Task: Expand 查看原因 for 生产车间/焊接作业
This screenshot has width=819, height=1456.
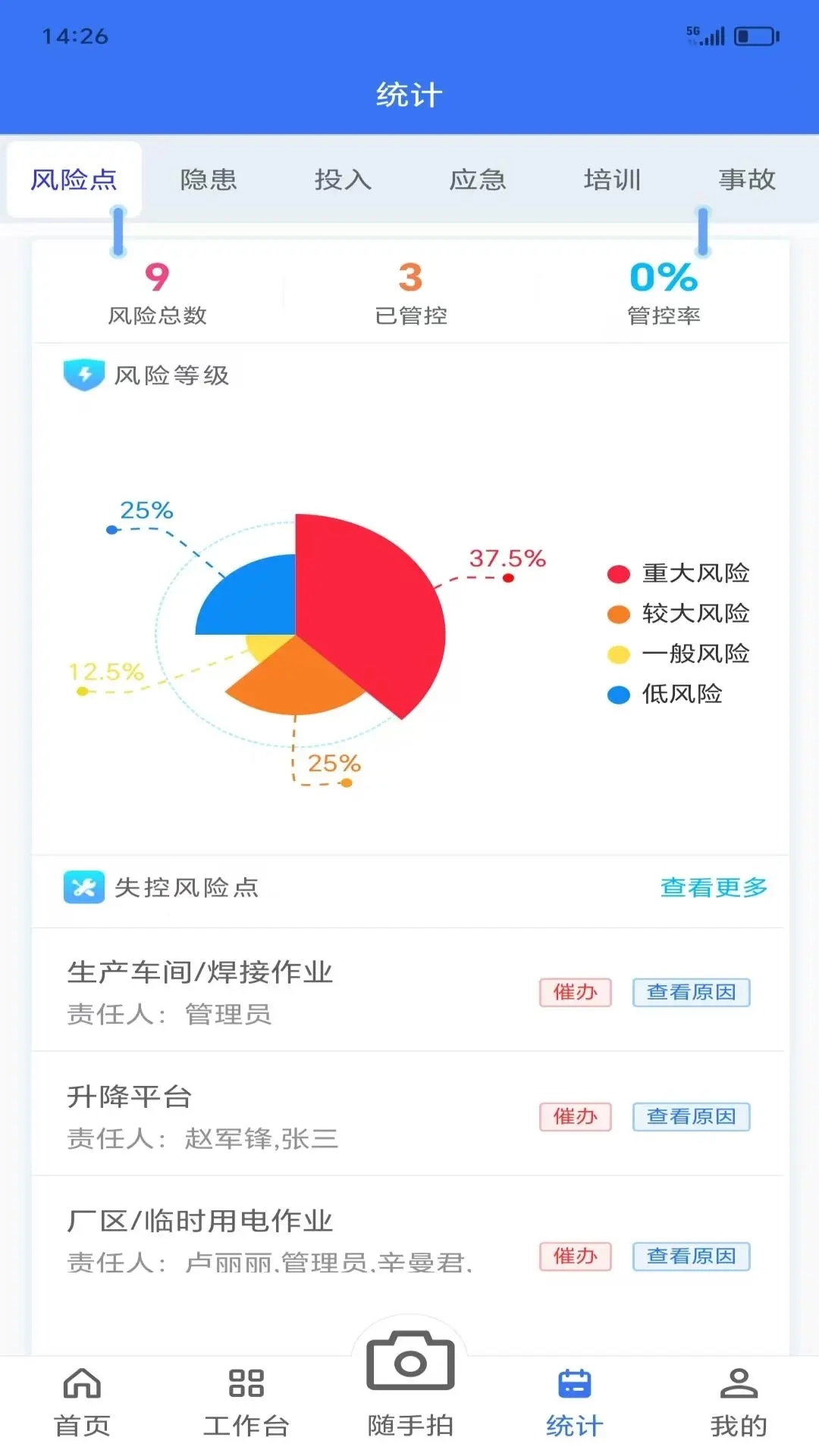Action: 690,992
